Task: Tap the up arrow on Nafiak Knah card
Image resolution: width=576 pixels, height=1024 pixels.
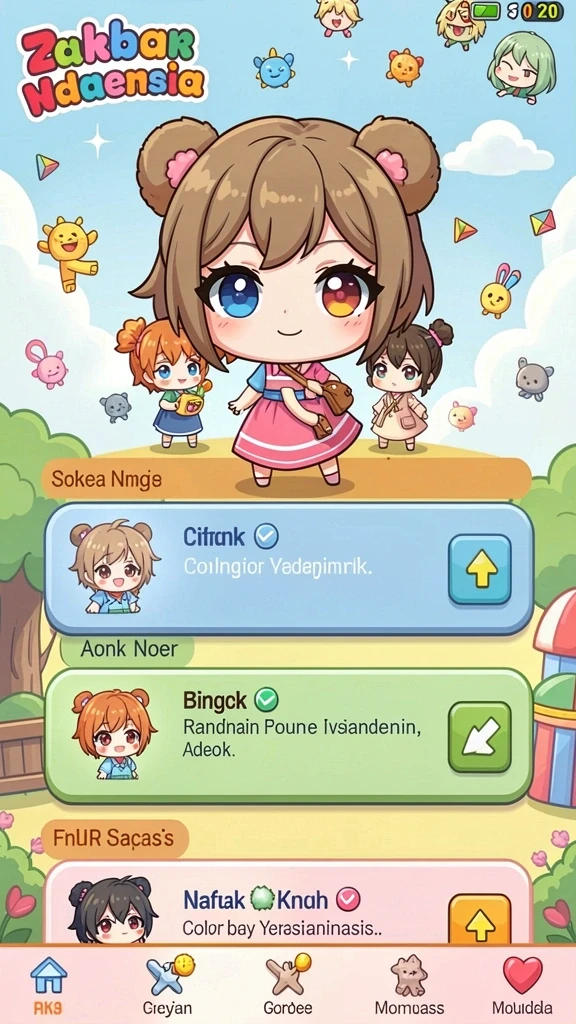Action: 479,920
